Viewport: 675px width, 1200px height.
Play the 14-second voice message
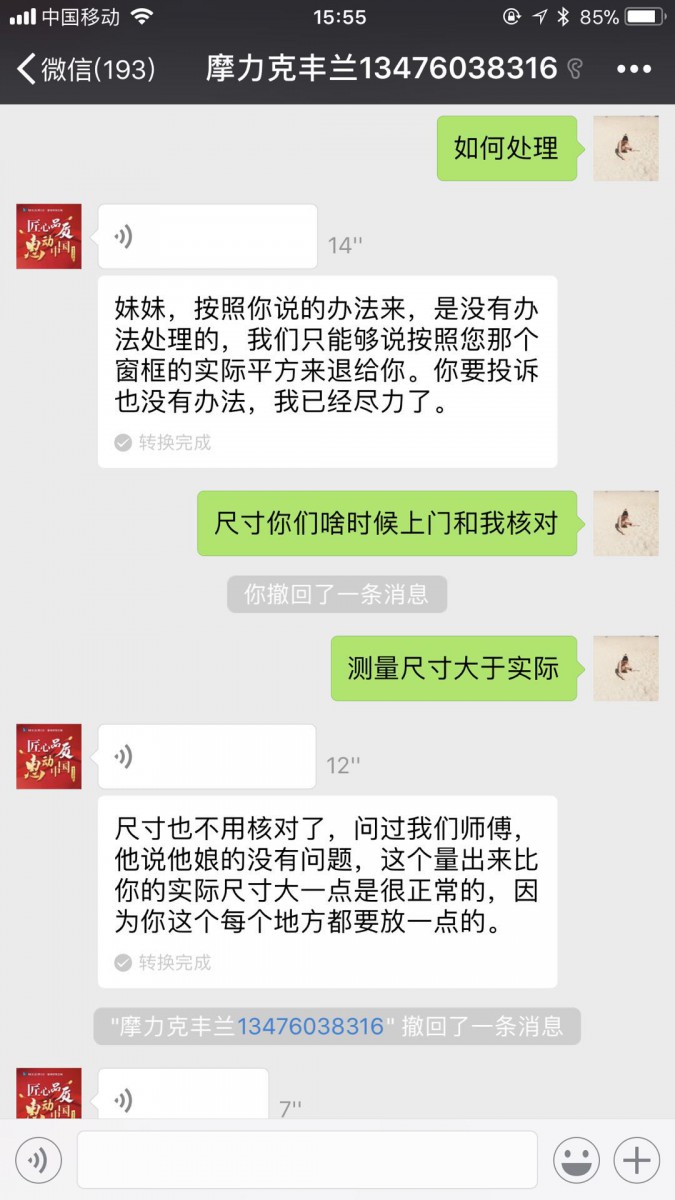tap(207, 237)
